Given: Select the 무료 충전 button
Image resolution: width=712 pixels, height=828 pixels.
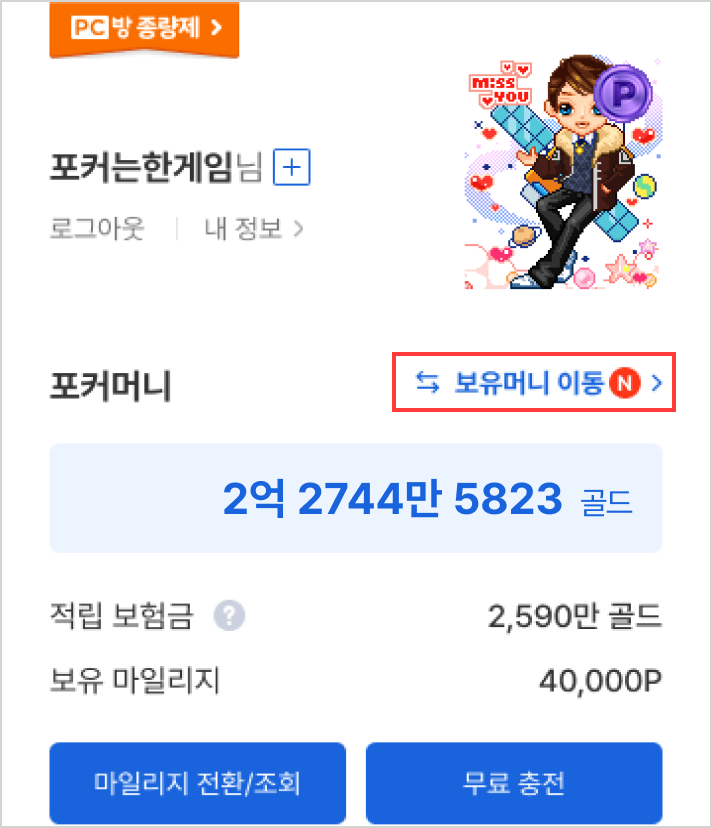Looking at the screenshot, I should pyautogui.click(x=513, y=783).
